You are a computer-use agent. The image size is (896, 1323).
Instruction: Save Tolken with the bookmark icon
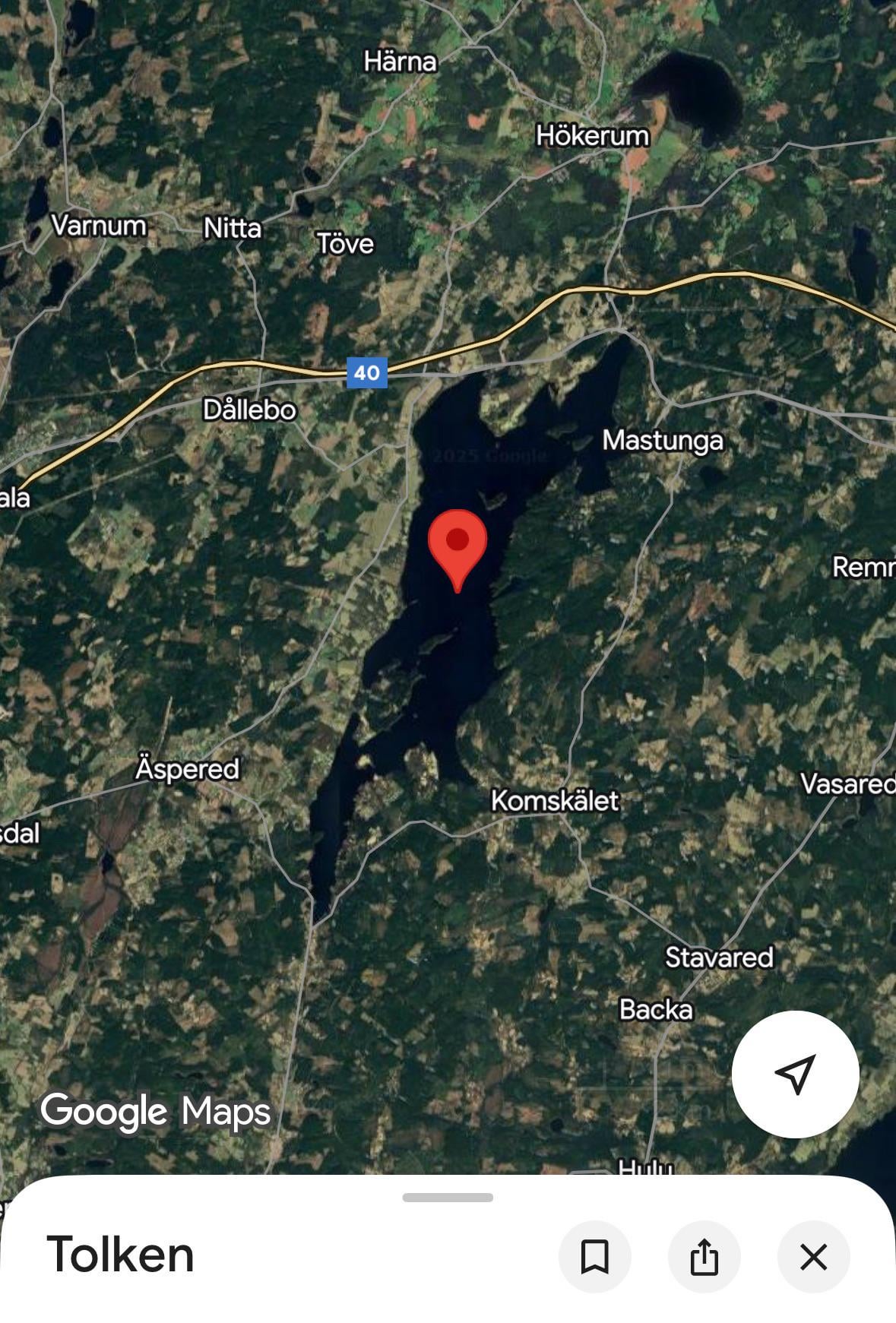tap(594, 1256)
